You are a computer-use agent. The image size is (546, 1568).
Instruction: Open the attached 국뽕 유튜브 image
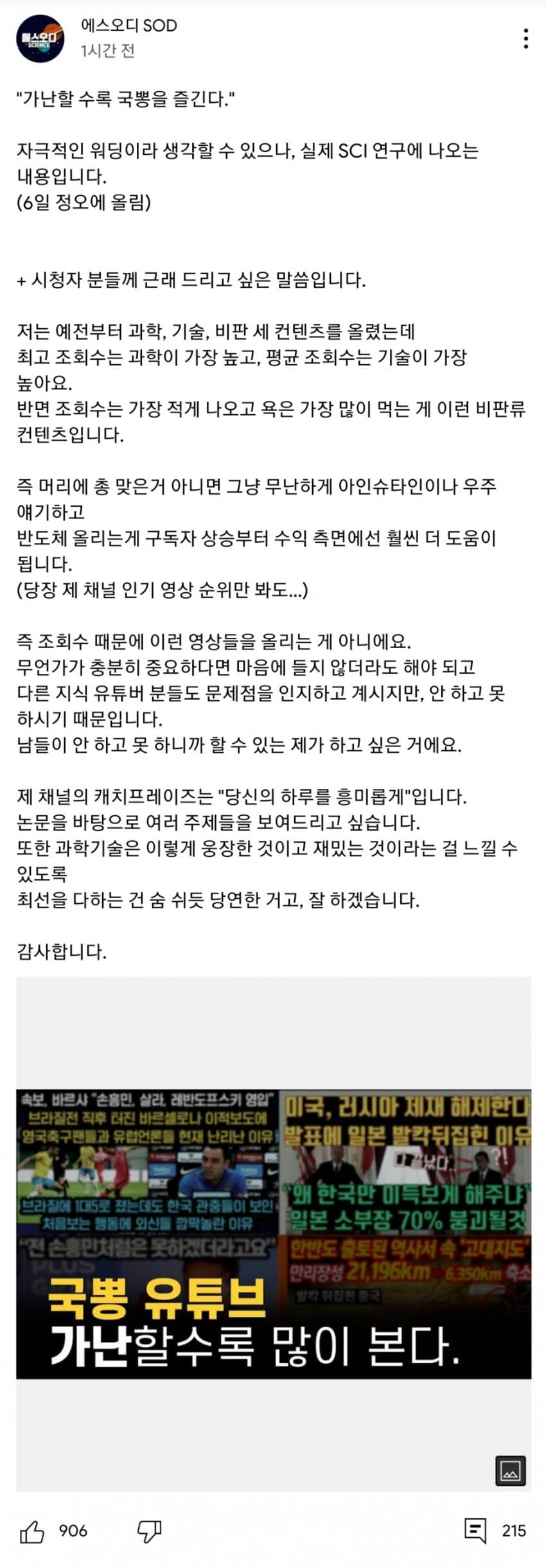point(274,1233)
